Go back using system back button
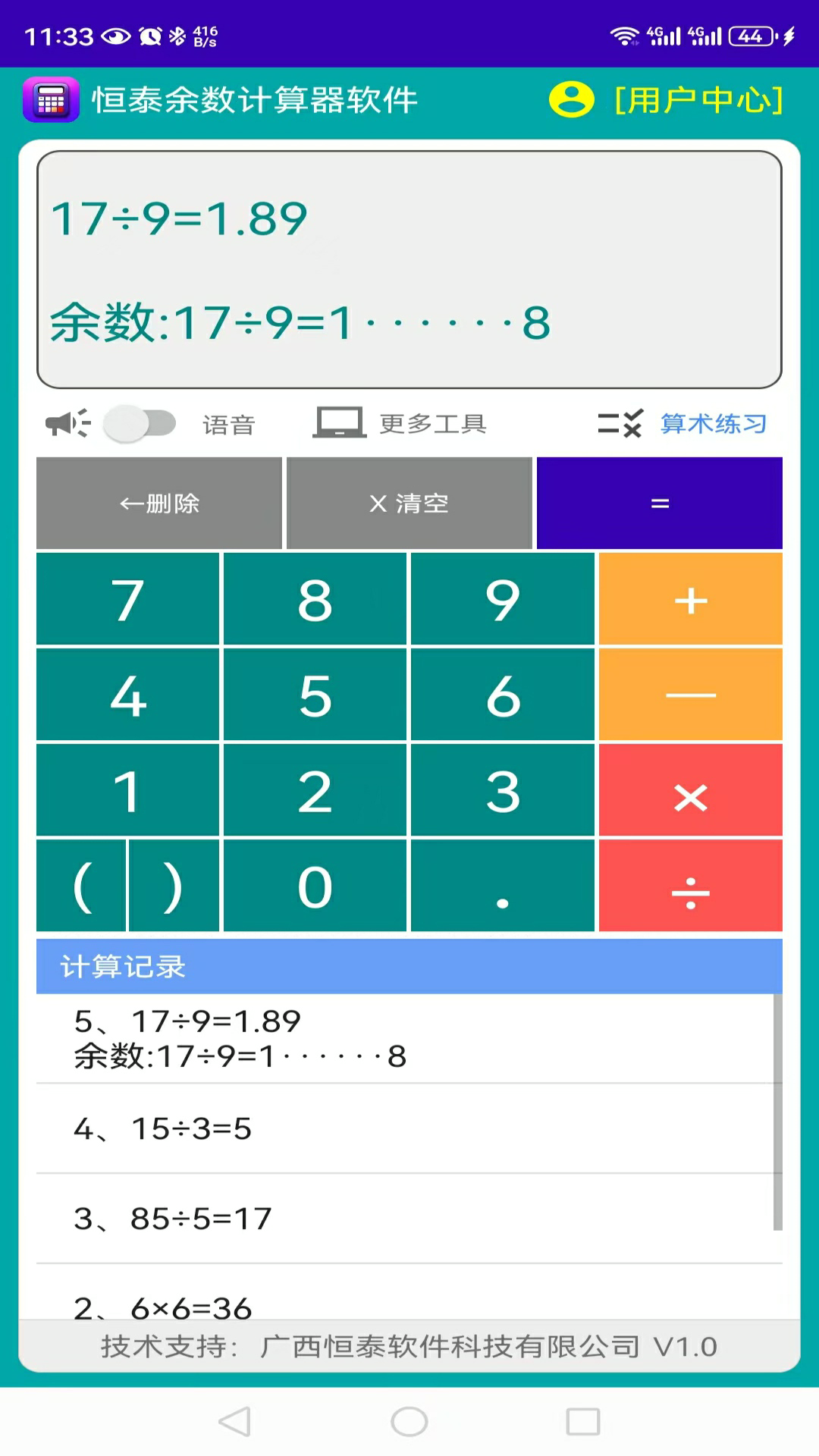The image size is (819, 1456). tap(234, 1422)
